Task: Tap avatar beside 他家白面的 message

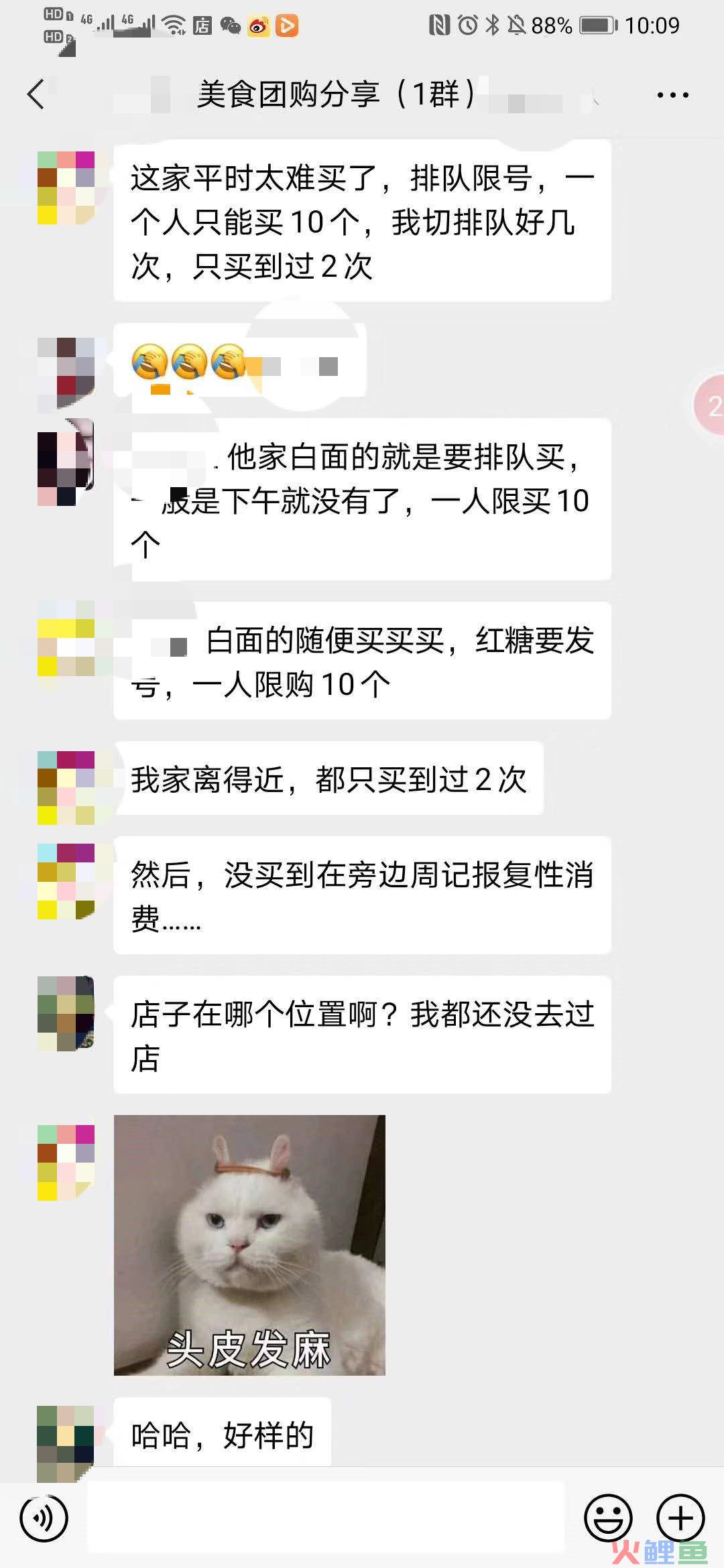Action: pyautogui.click(x=66, y=462)
